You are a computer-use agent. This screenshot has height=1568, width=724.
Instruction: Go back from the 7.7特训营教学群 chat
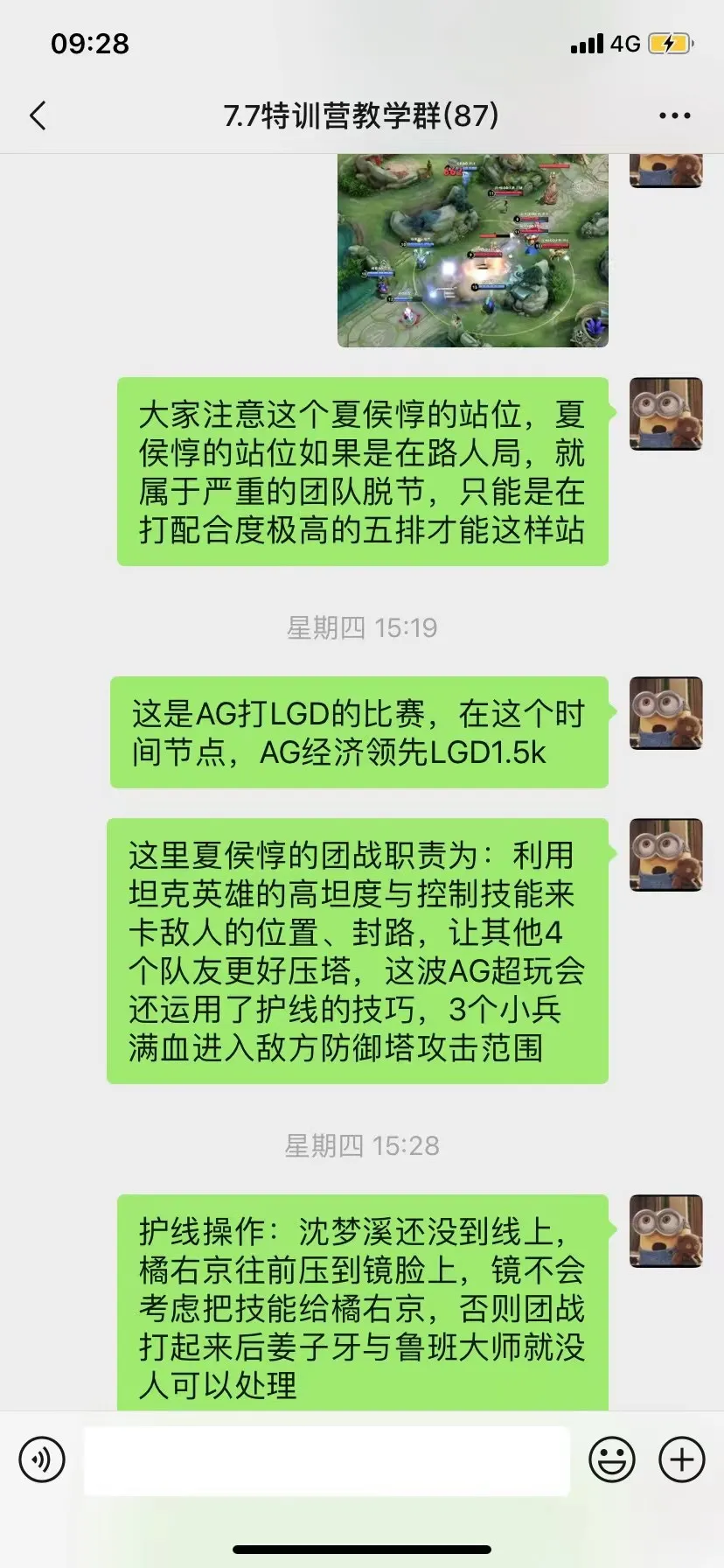pyautogui.click(x=38, y=115)
